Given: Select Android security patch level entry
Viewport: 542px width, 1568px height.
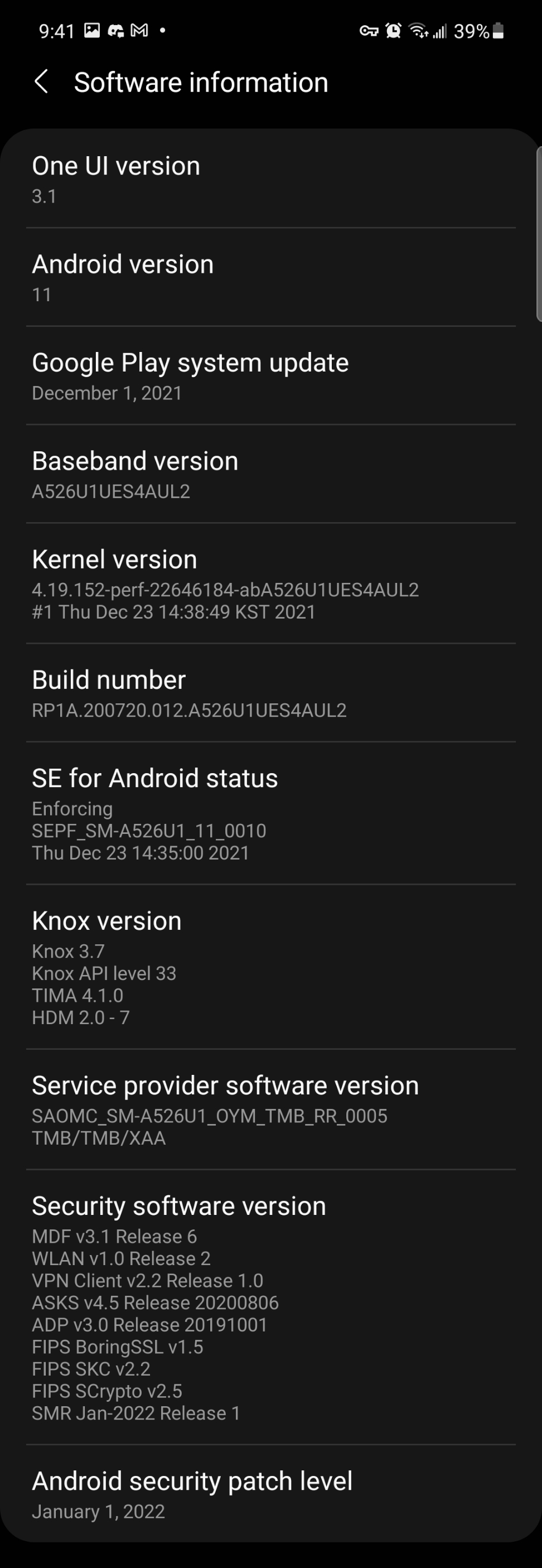Looking at the screenshot, I should pyautogui.click(x=270, y=1496).
